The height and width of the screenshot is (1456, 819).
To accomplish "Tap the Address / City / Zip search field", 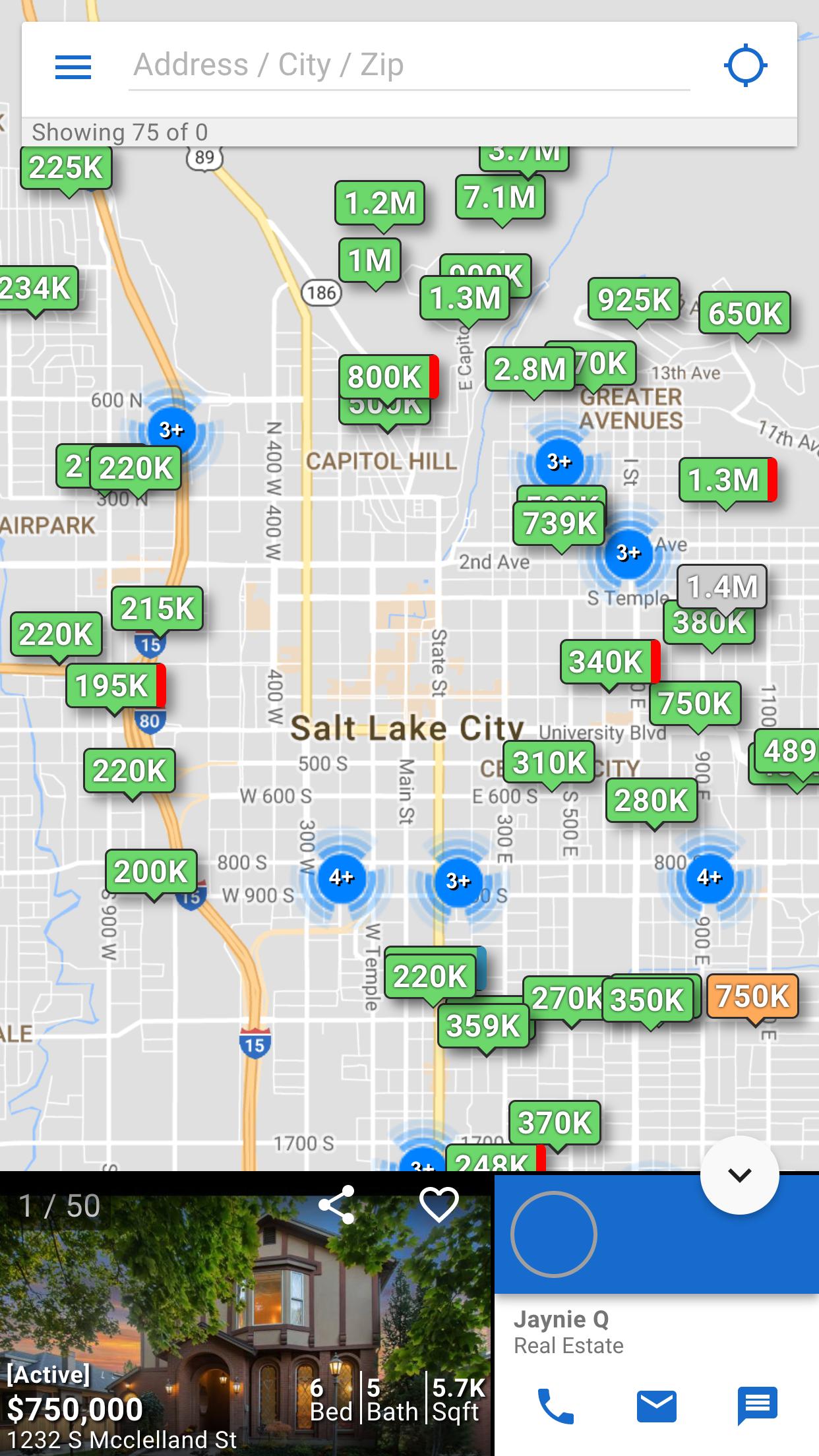I will click(x=409, y=65).
